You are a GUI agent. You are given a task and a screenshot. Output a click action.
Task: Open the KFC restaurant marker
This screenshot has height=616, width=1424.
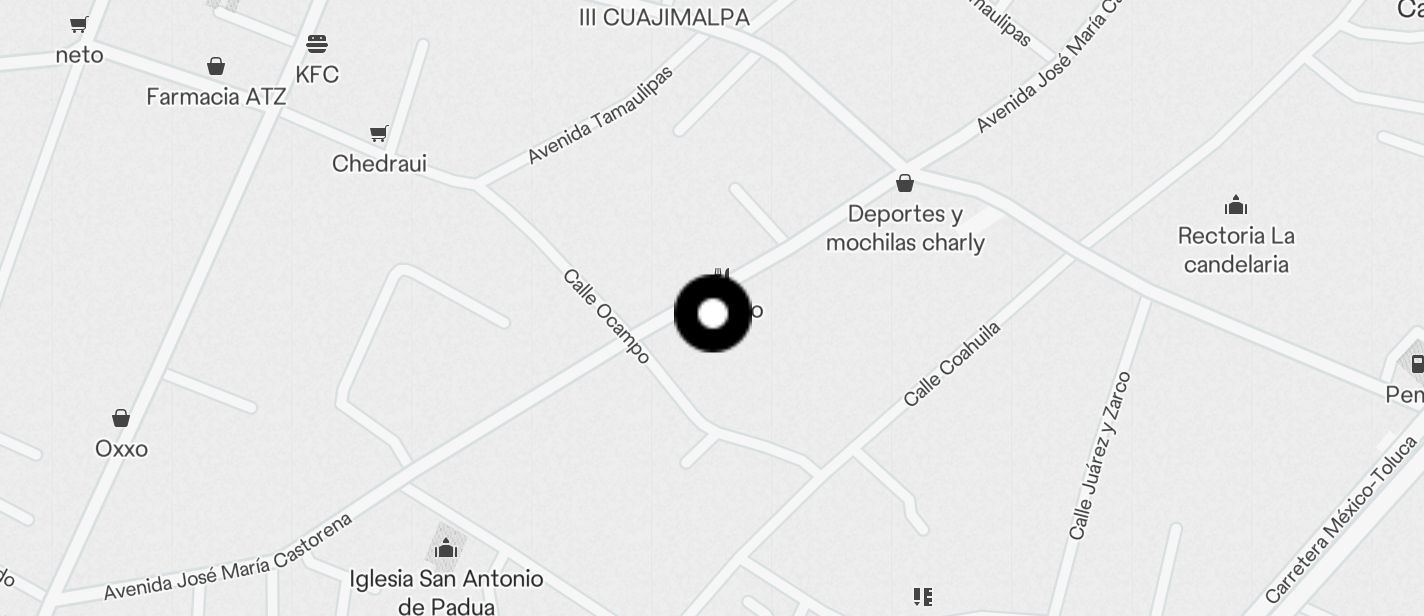click(x=317, y=45)
